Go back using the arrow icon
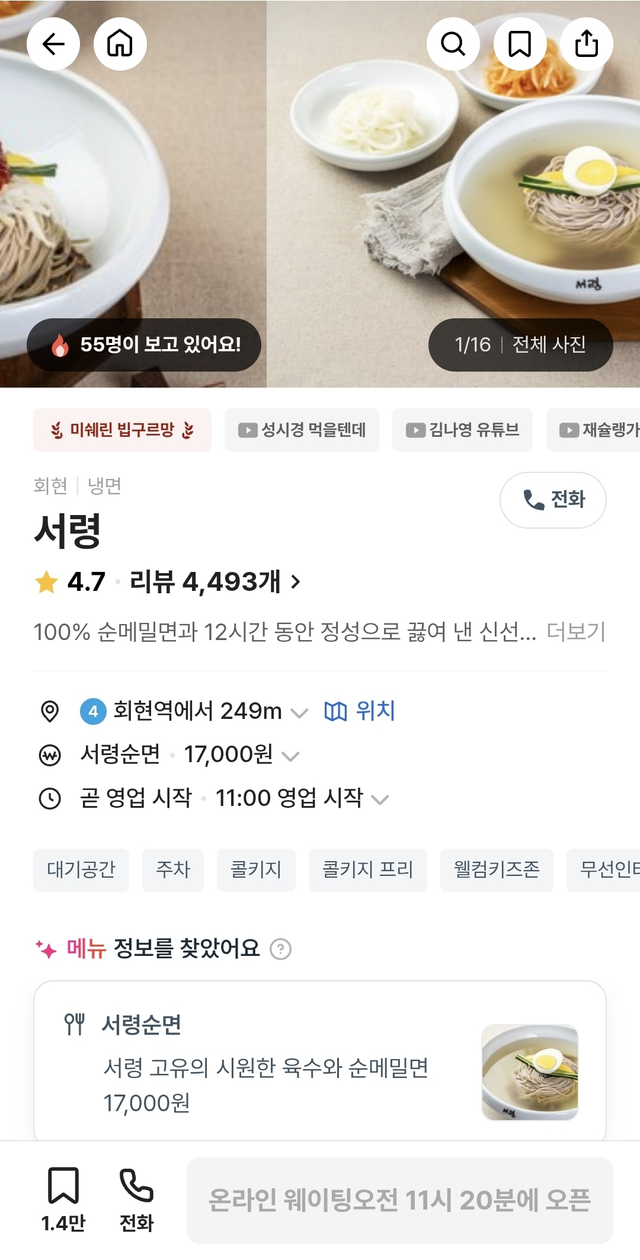 point(53,44)
